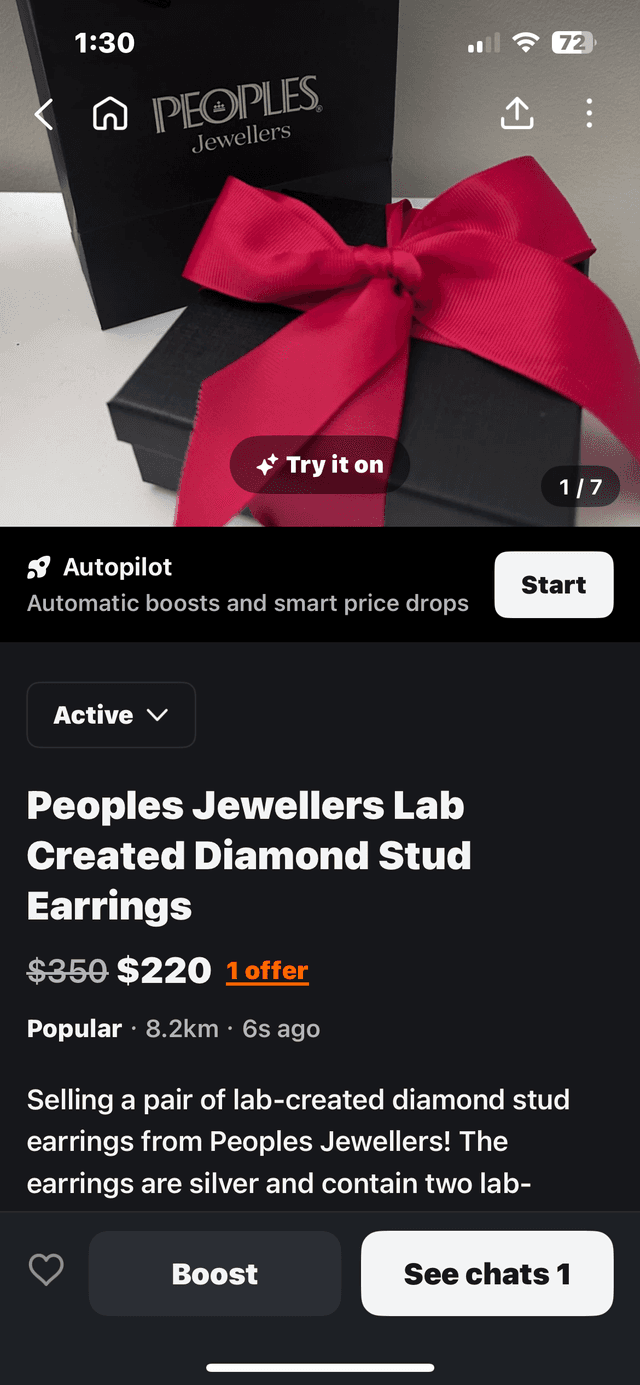The width and height of the screenshot is (640, 1385).
Task: View the 1 offer link
Action: click(267, 970)
